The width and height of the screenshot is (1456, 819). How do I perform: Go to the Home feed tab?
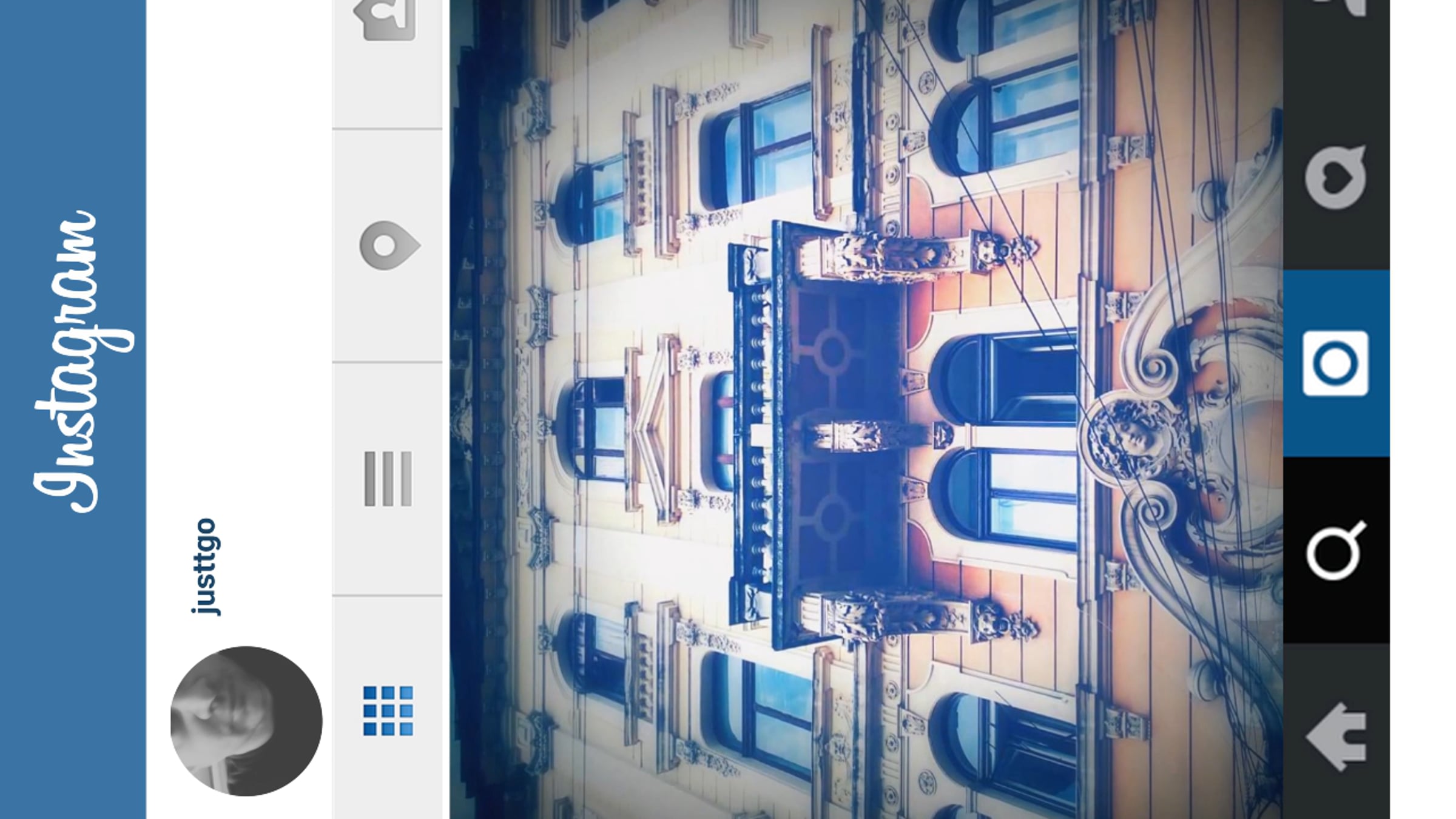(x=1336, y=736)
